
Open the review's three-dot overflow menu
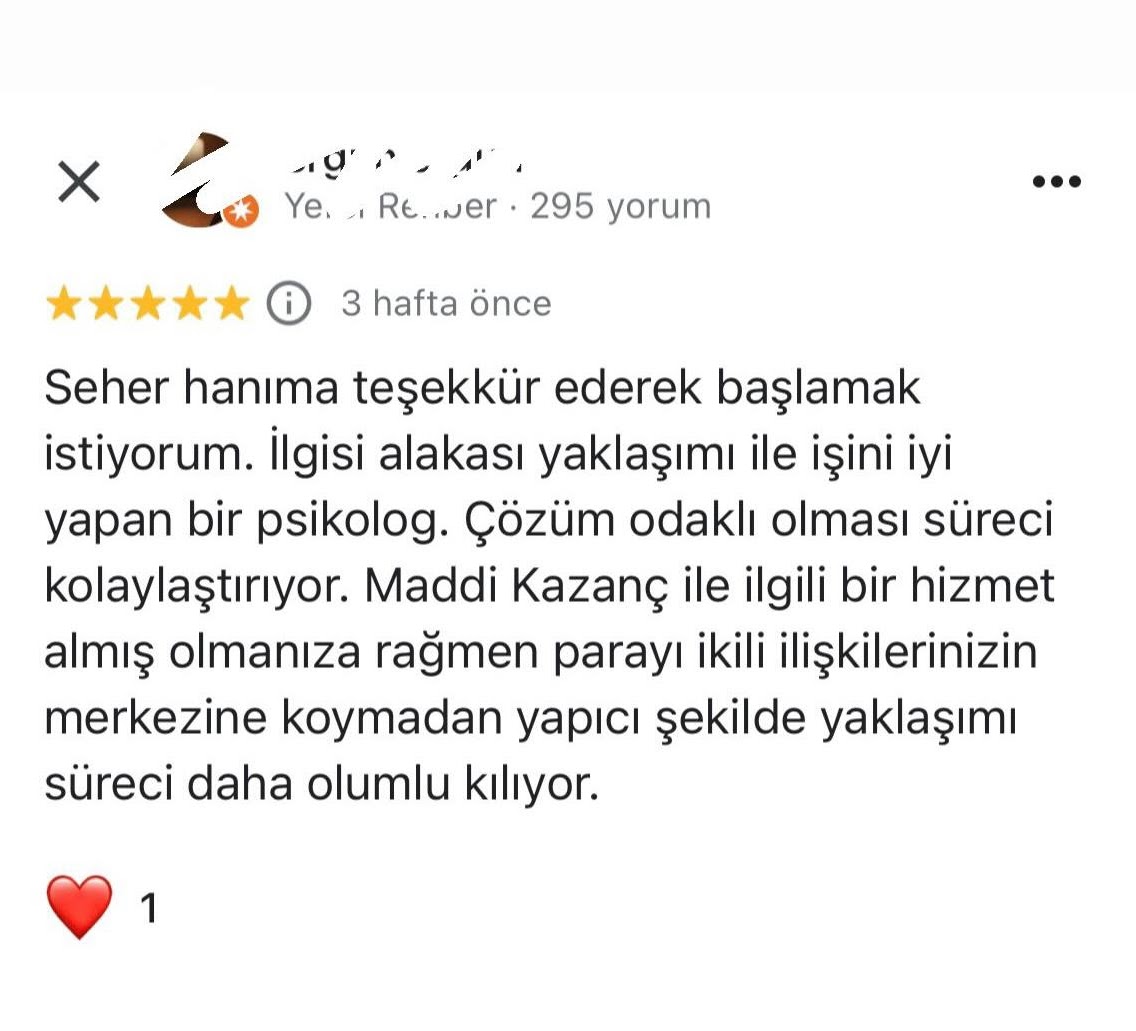[x=1056, y=182]
